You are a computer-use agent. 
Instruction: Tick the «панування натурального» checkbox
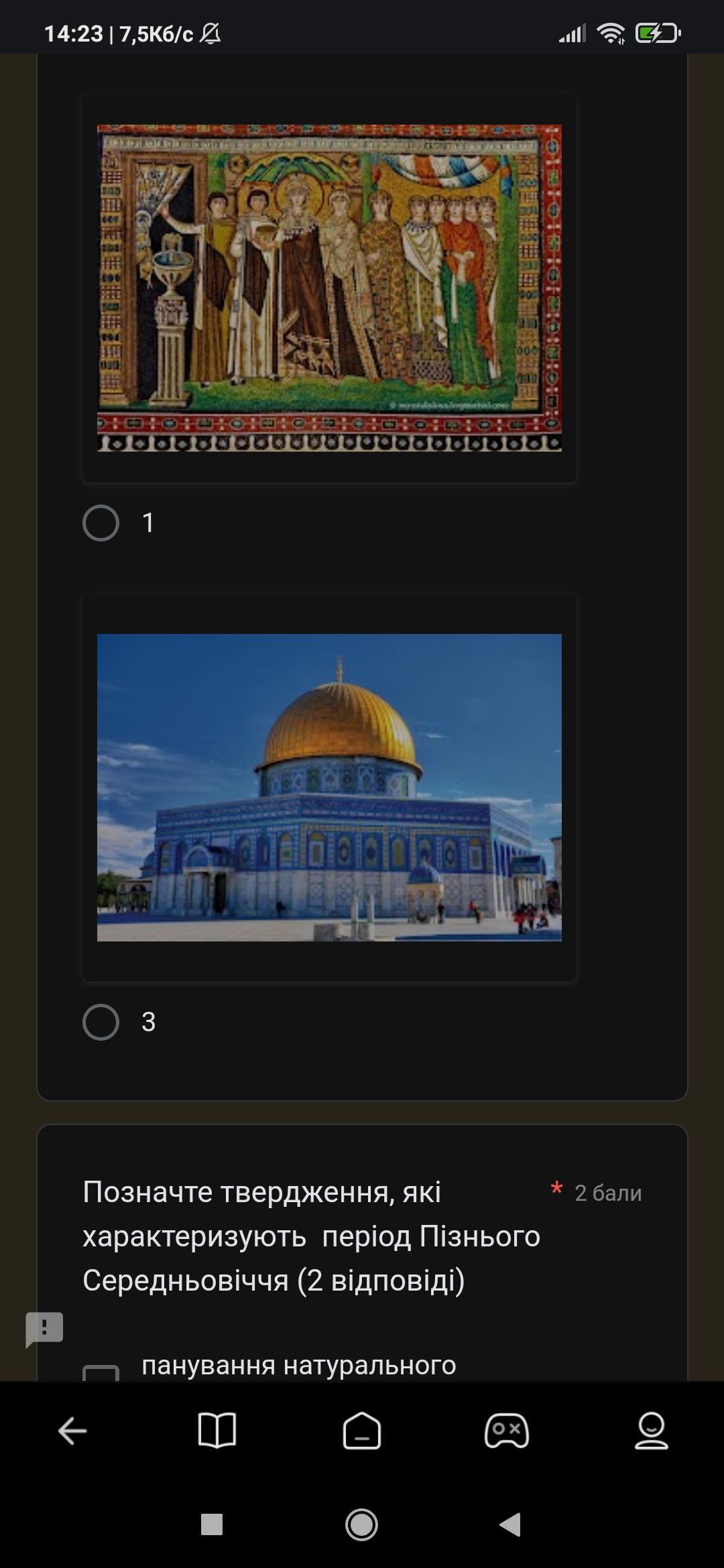pyautogui.click(x=101, y=1373)
